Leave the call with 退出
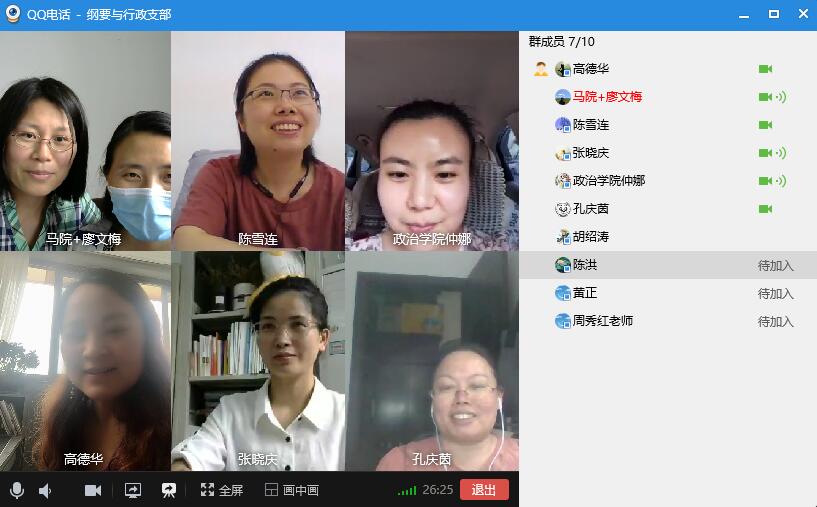Screen dimensions: 817x507 [484, 490]
